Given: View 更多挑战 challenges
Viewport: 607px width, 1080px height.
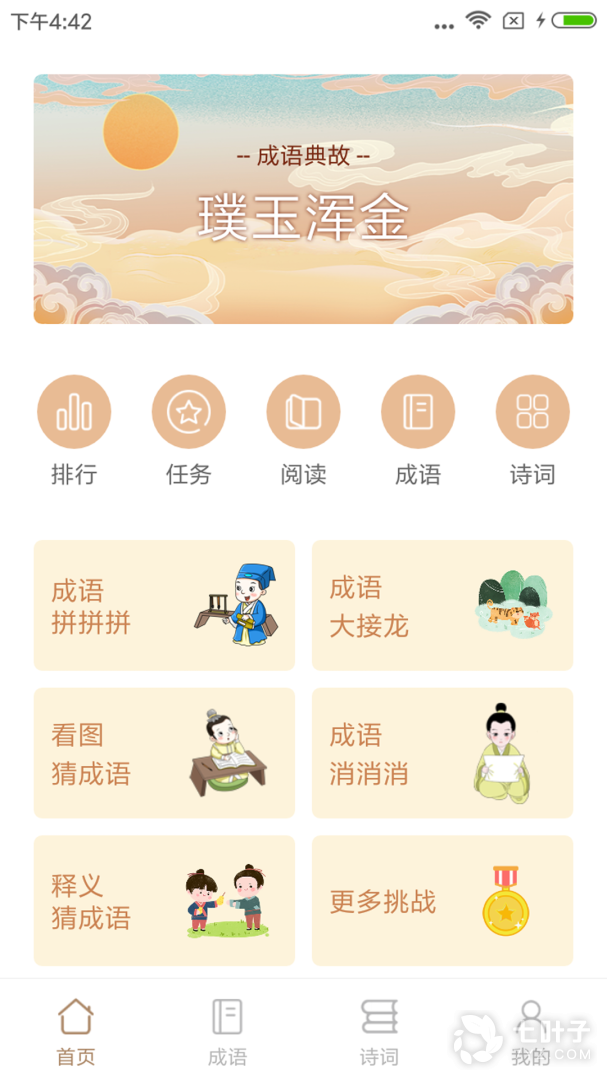Looking at the screenshot, I should [x=442, y=900].
